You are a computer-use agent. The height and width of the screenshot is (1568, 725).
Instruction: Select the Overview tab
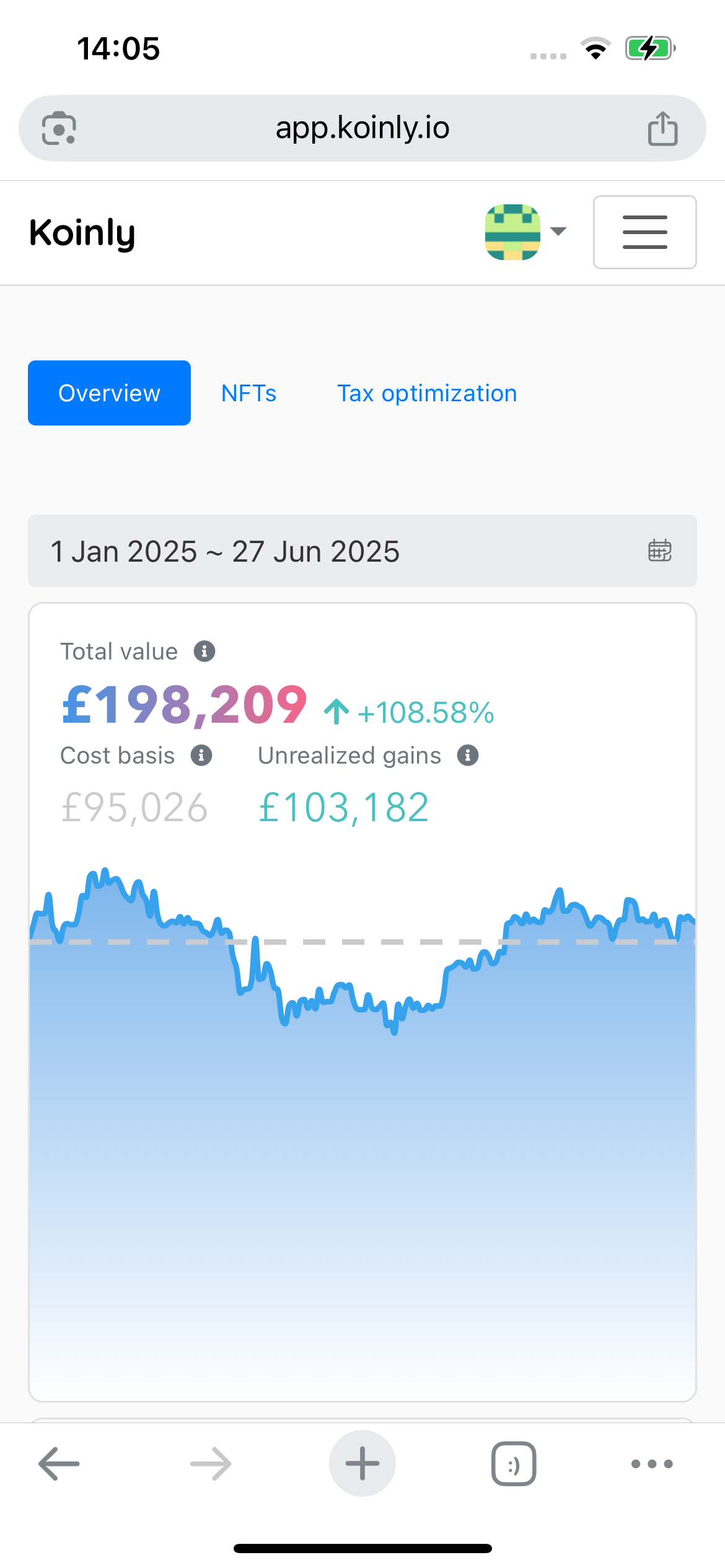click(x=109, y=393)
